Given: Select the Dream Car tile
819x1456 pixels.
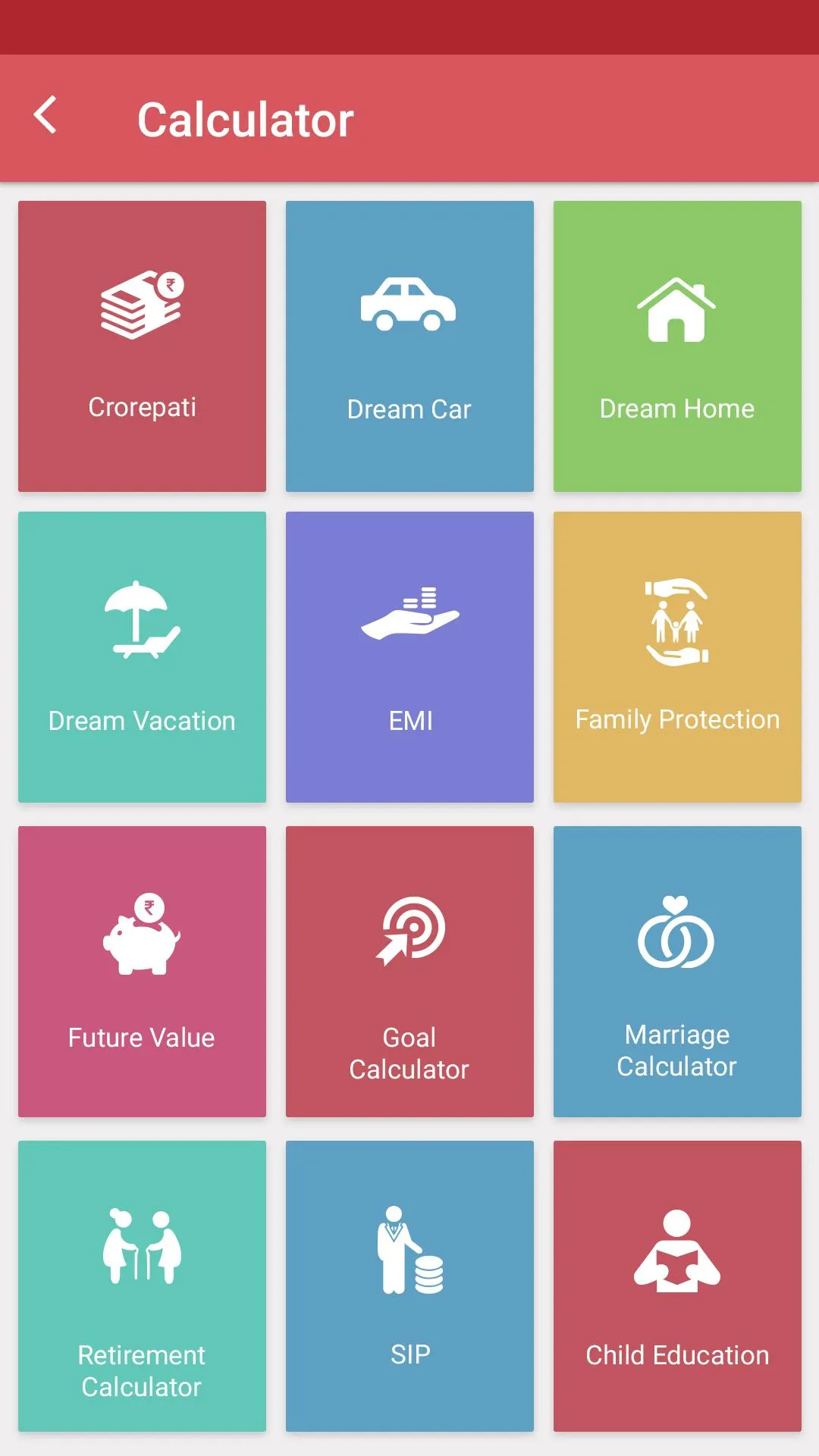Looking at the screenshot, I should coord(409,346).
